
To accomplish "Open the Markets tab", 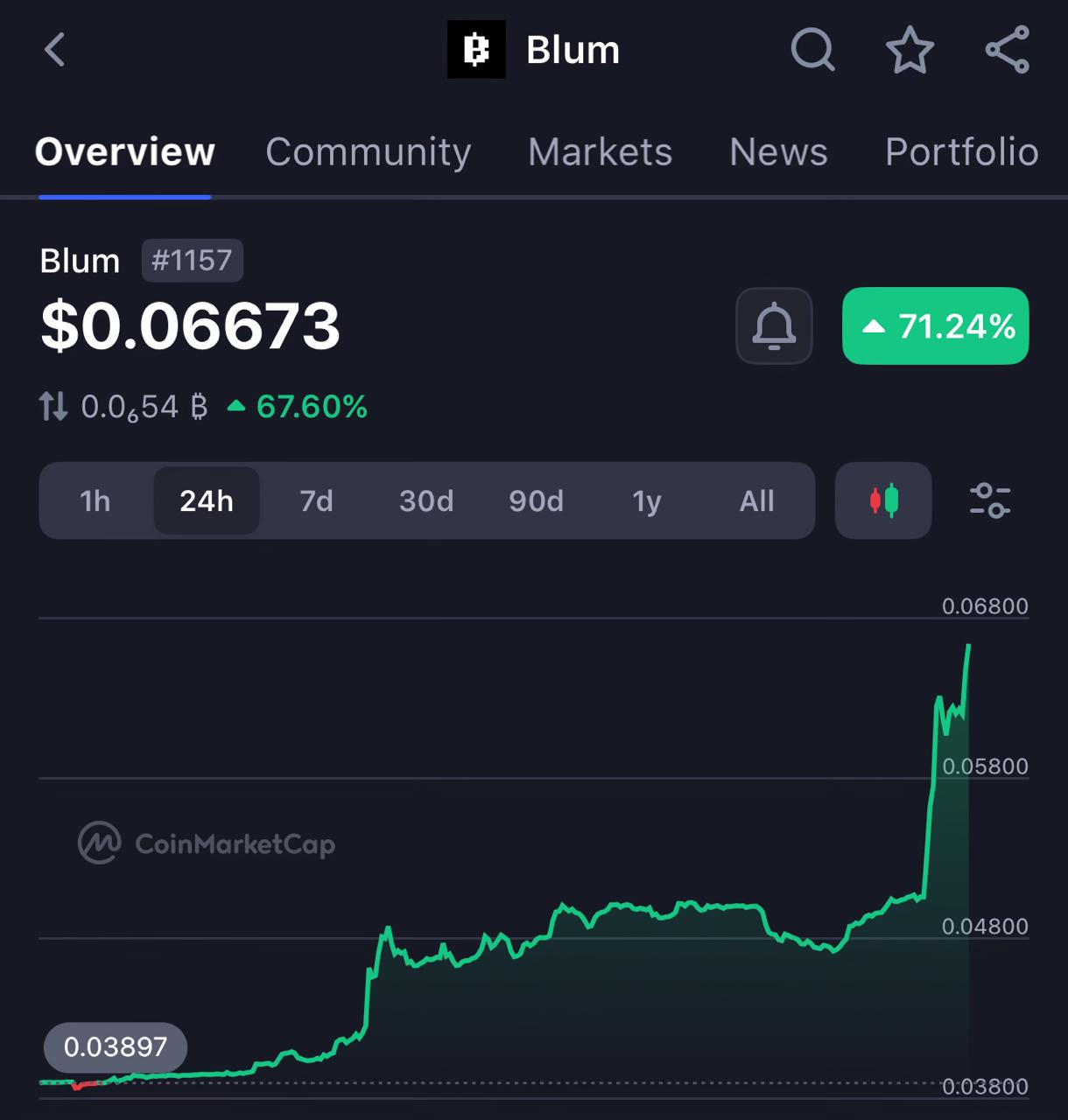I will 600,152.
